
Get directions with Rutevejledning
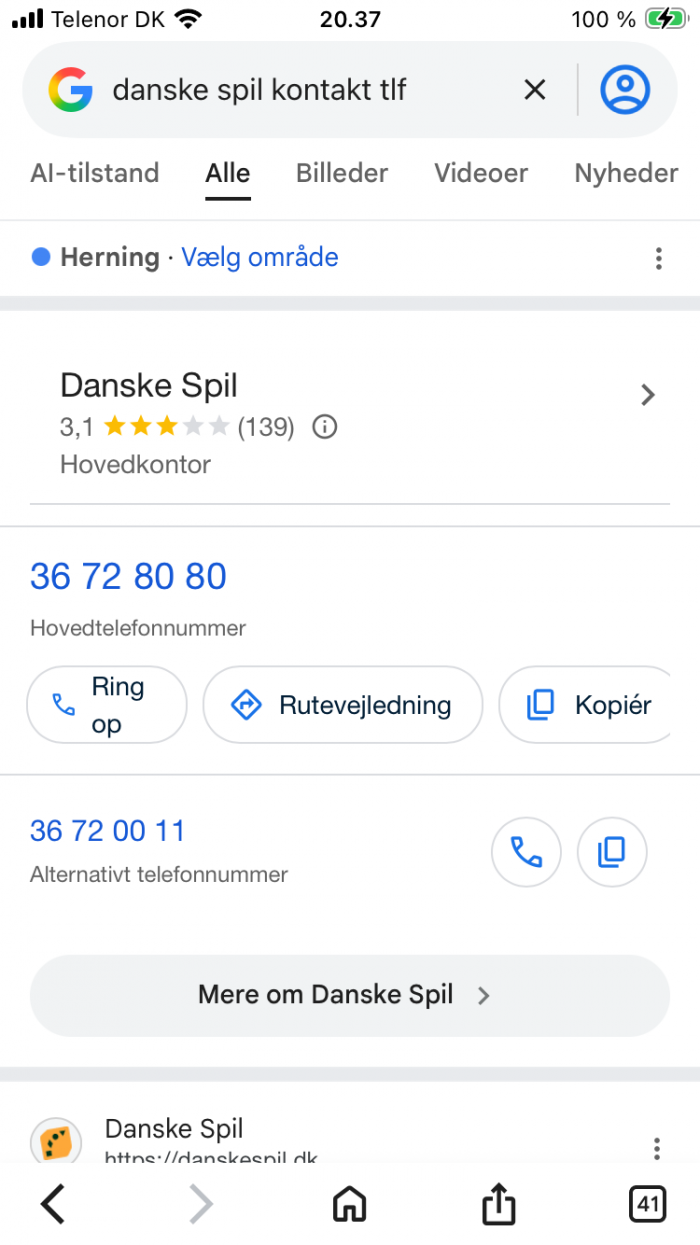(x=343, y=705)
